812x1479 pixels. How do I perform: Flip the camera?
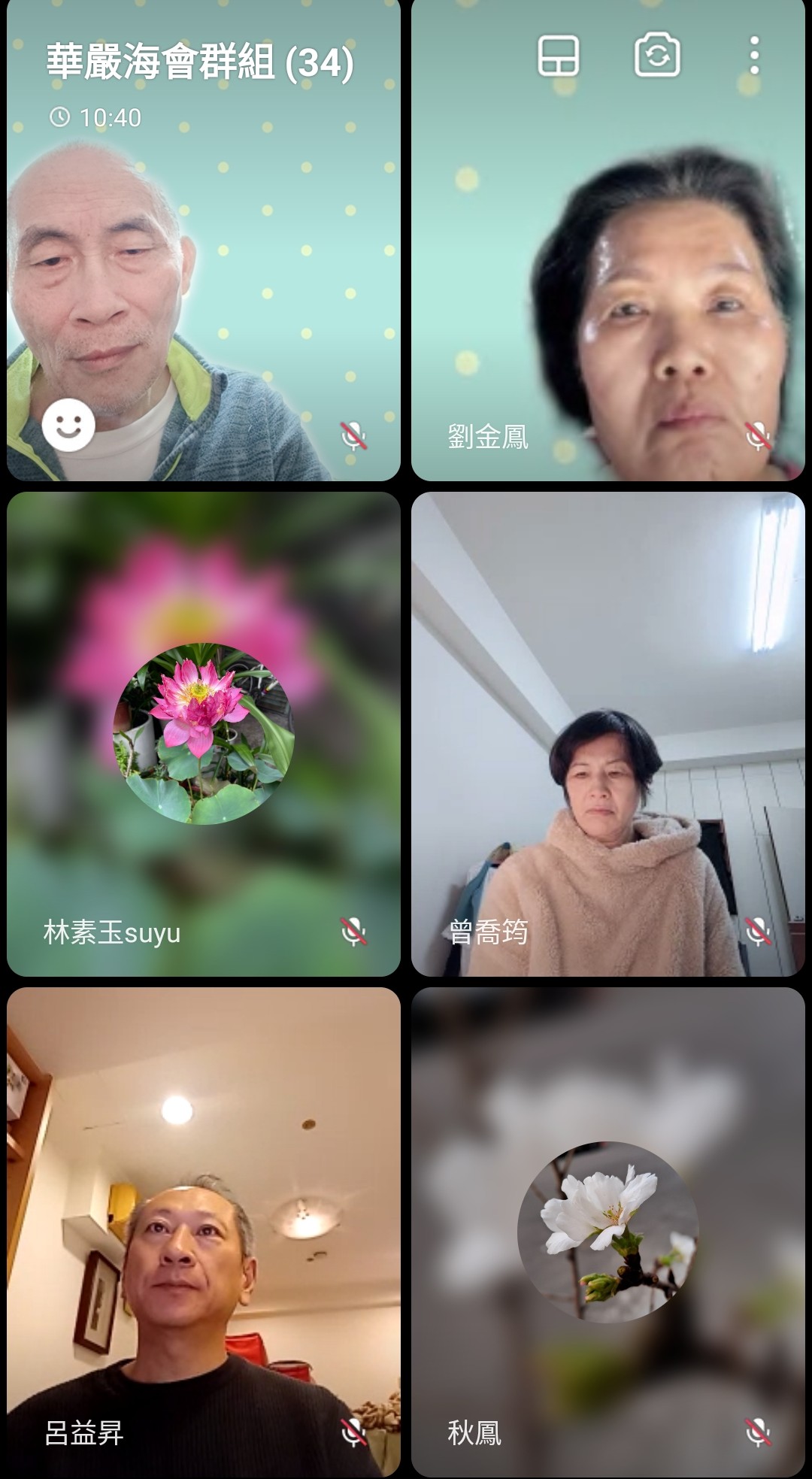click(x=657, y=56)
